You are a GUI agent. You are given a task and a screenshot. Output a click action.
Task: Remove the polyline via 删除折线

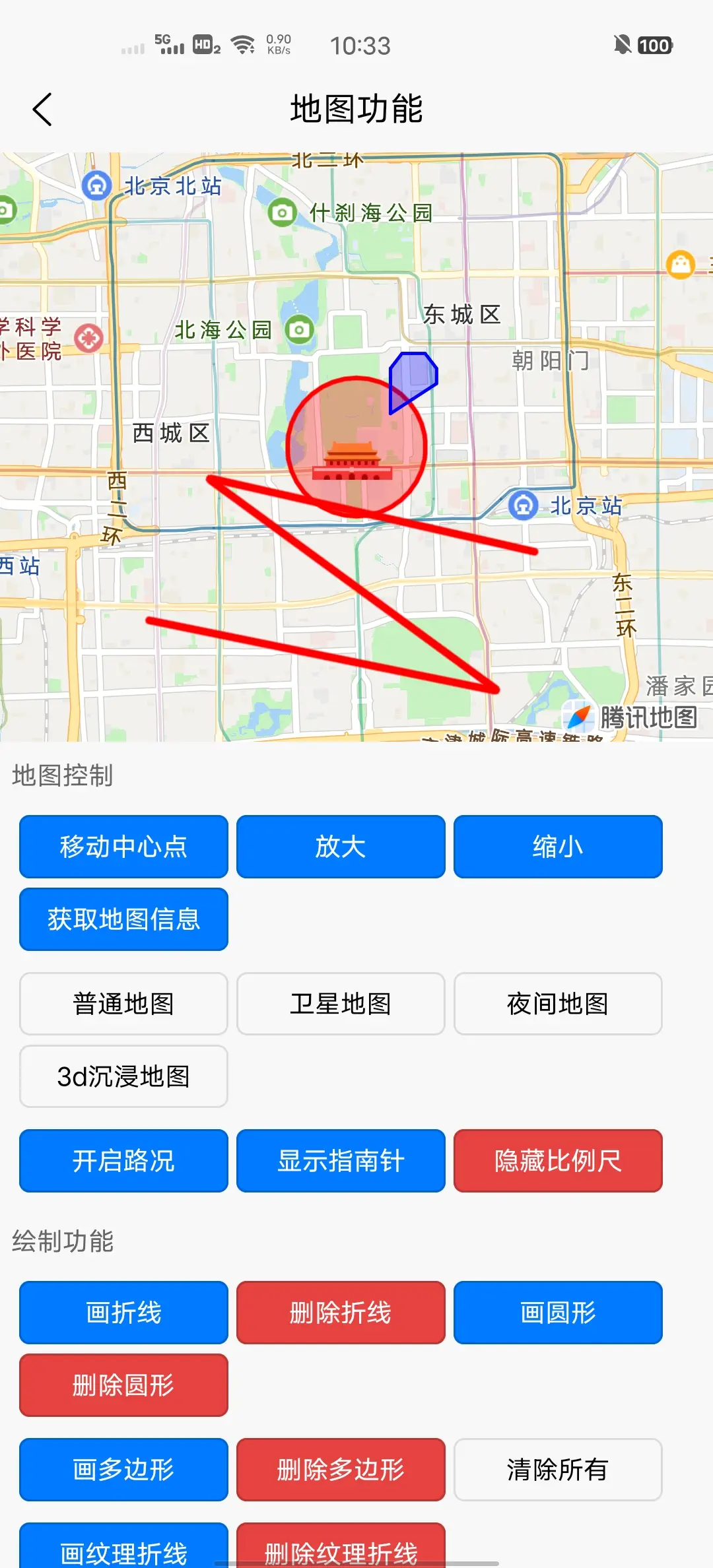pos(341,1313)
